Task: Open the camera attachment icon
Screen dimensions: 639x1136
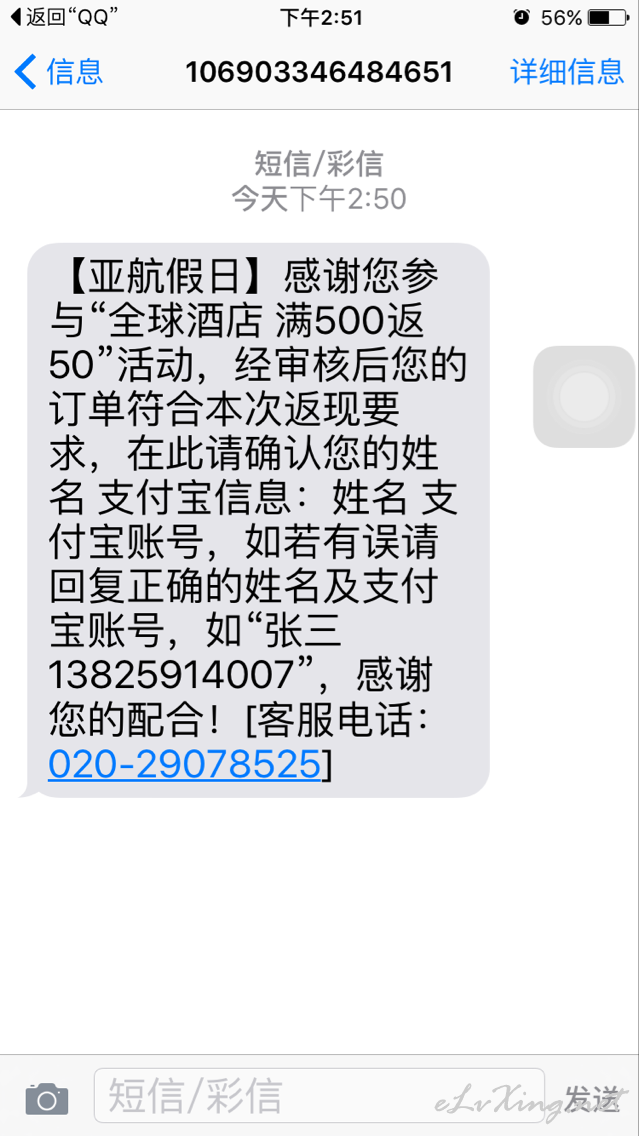Action: (x=47, y=1099)
